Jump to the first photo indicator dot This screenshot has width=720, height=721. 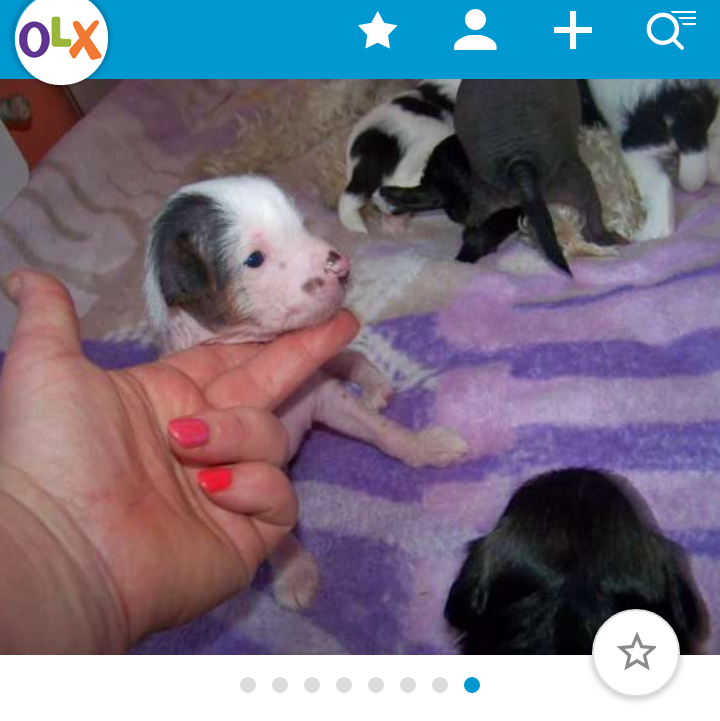248,685
